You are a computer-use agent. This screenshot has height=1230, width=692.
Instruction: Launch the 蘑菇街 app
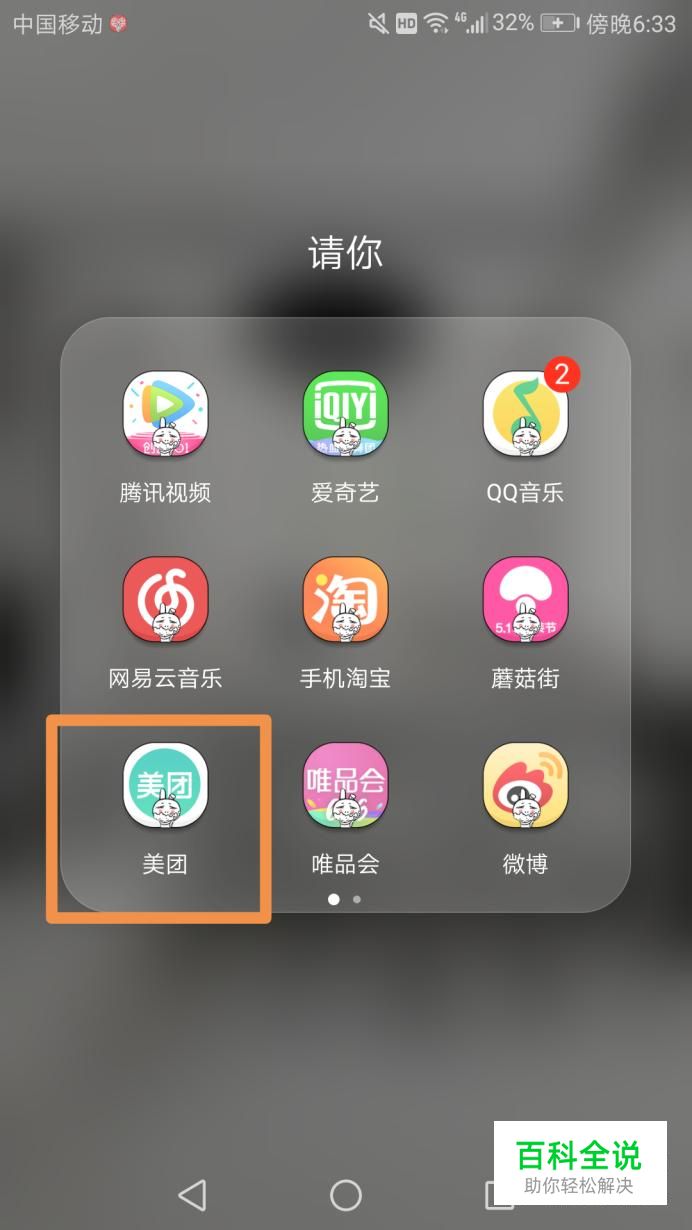tap(525, 600)
